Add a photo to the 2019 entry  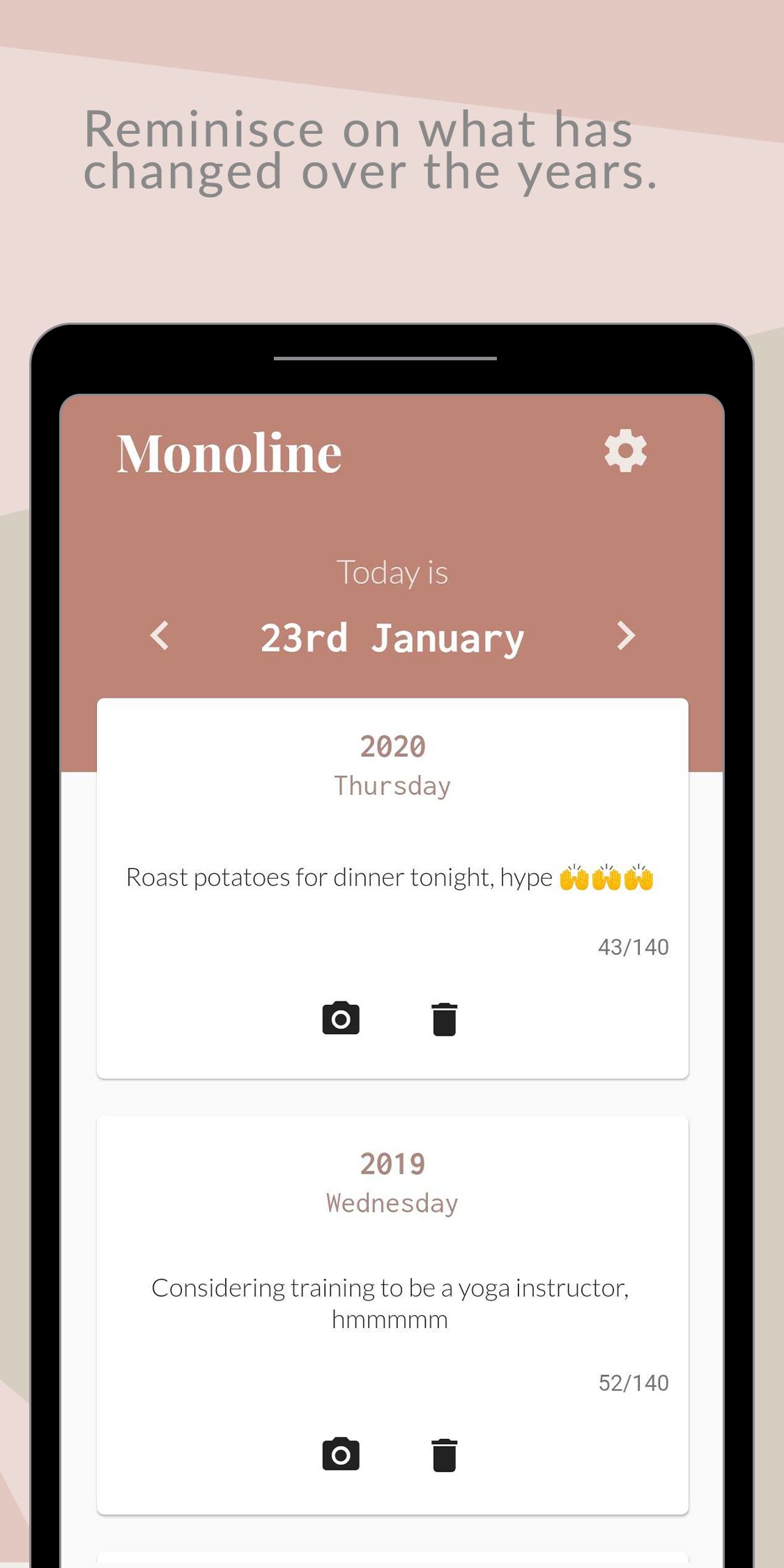click(341, 1454)
